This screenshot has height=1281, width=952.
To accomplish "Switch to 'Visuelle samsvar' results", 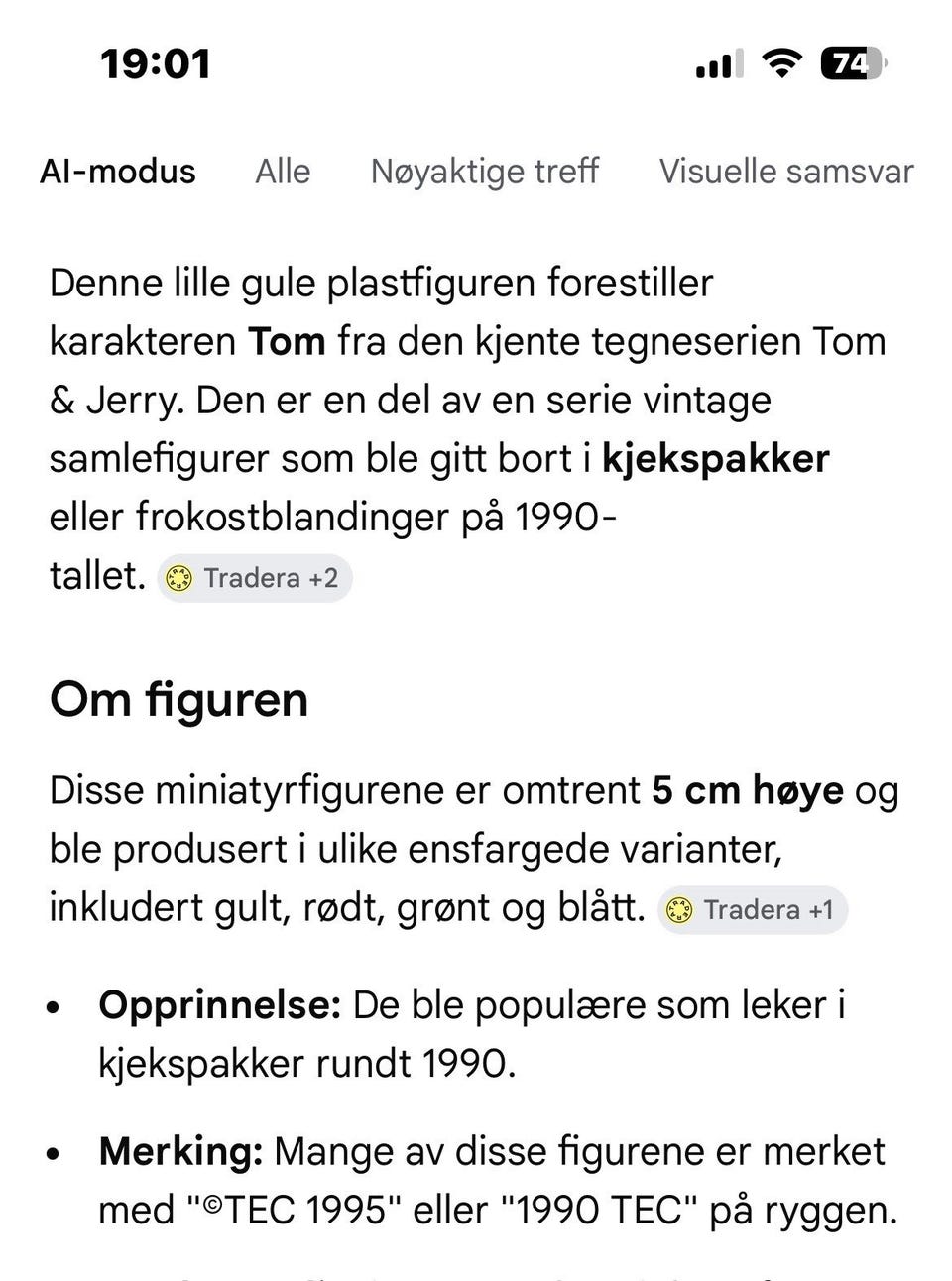I will pyautogui.click(x=784, y=171).
